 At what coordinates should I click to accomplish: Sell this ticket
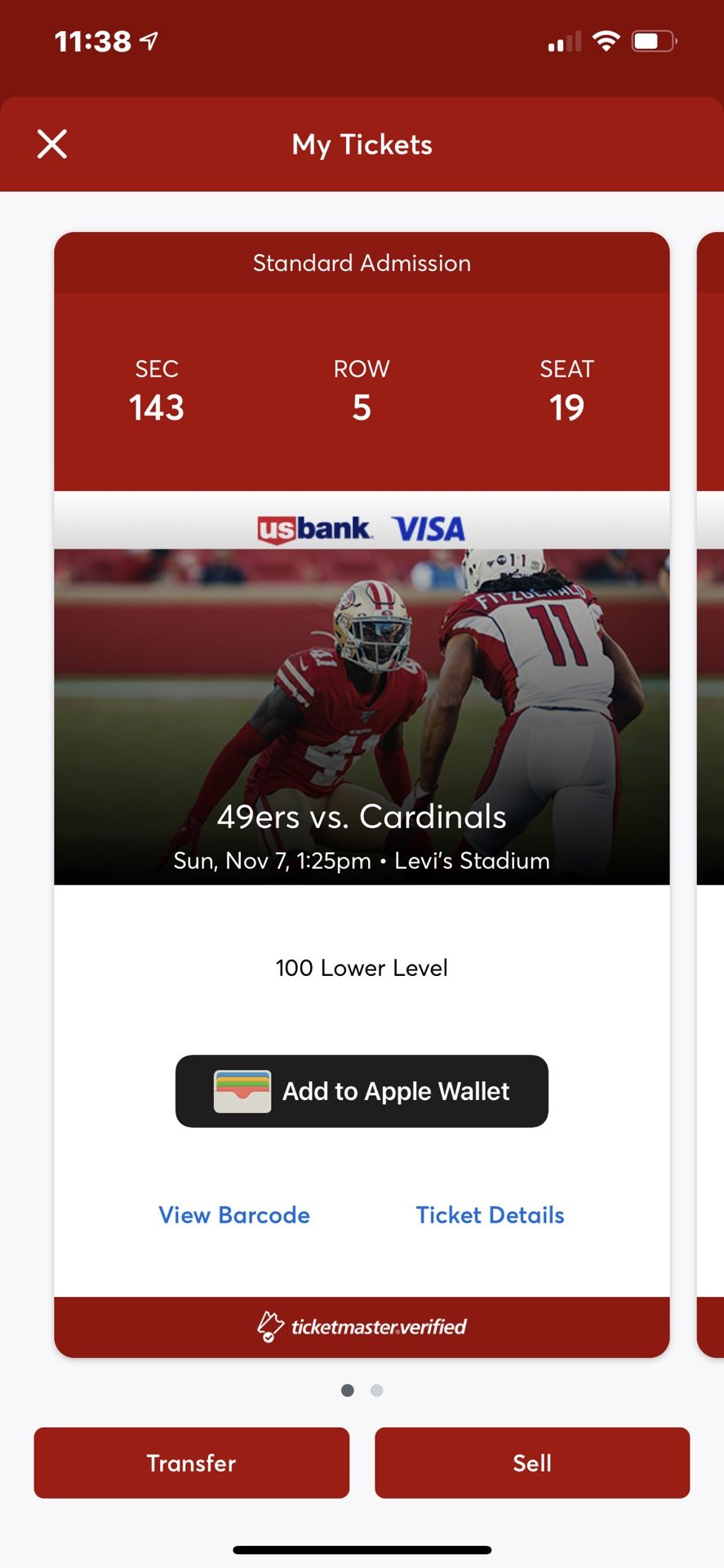(x=532, y=1463)
